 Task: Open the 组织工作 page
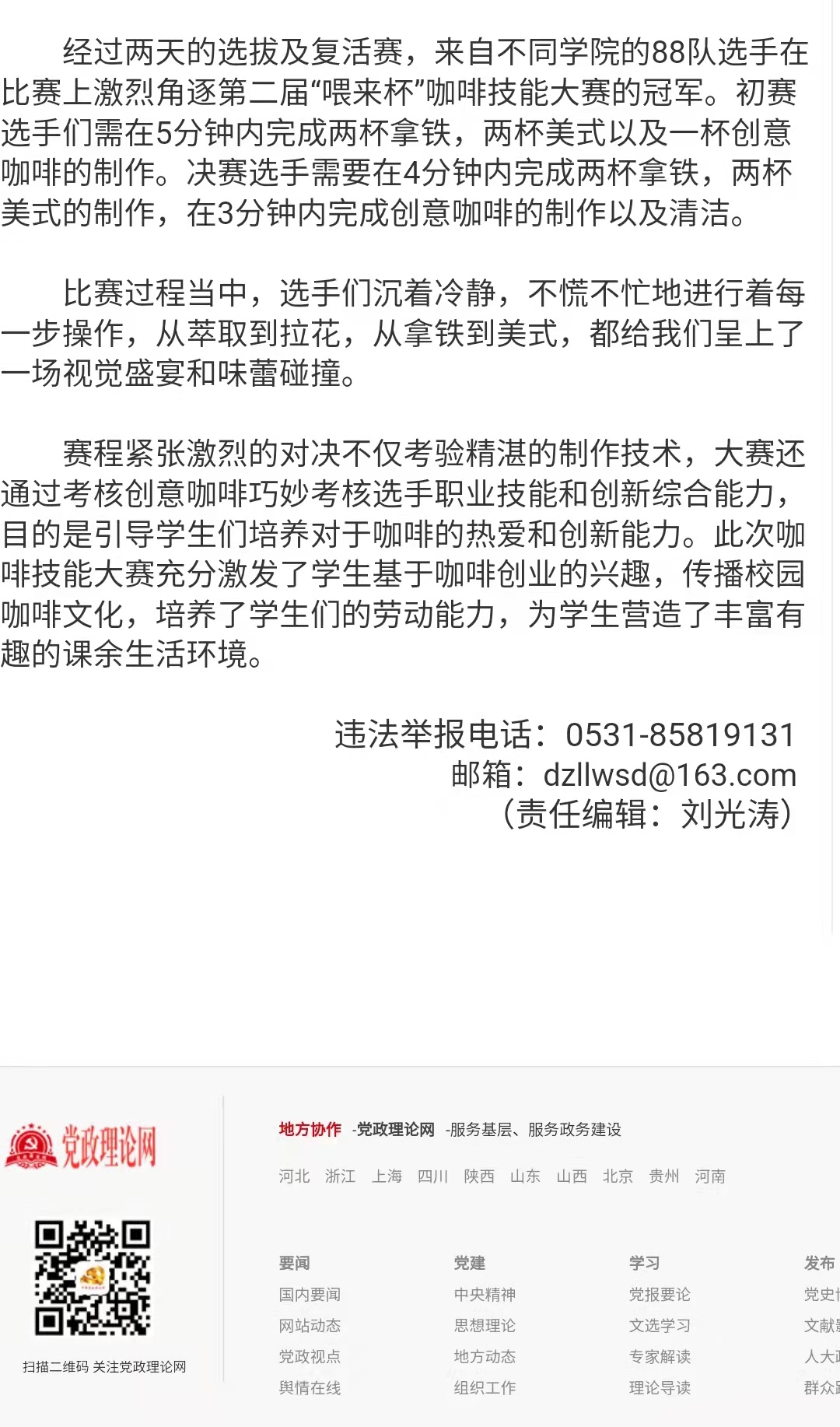(485, 1388)
